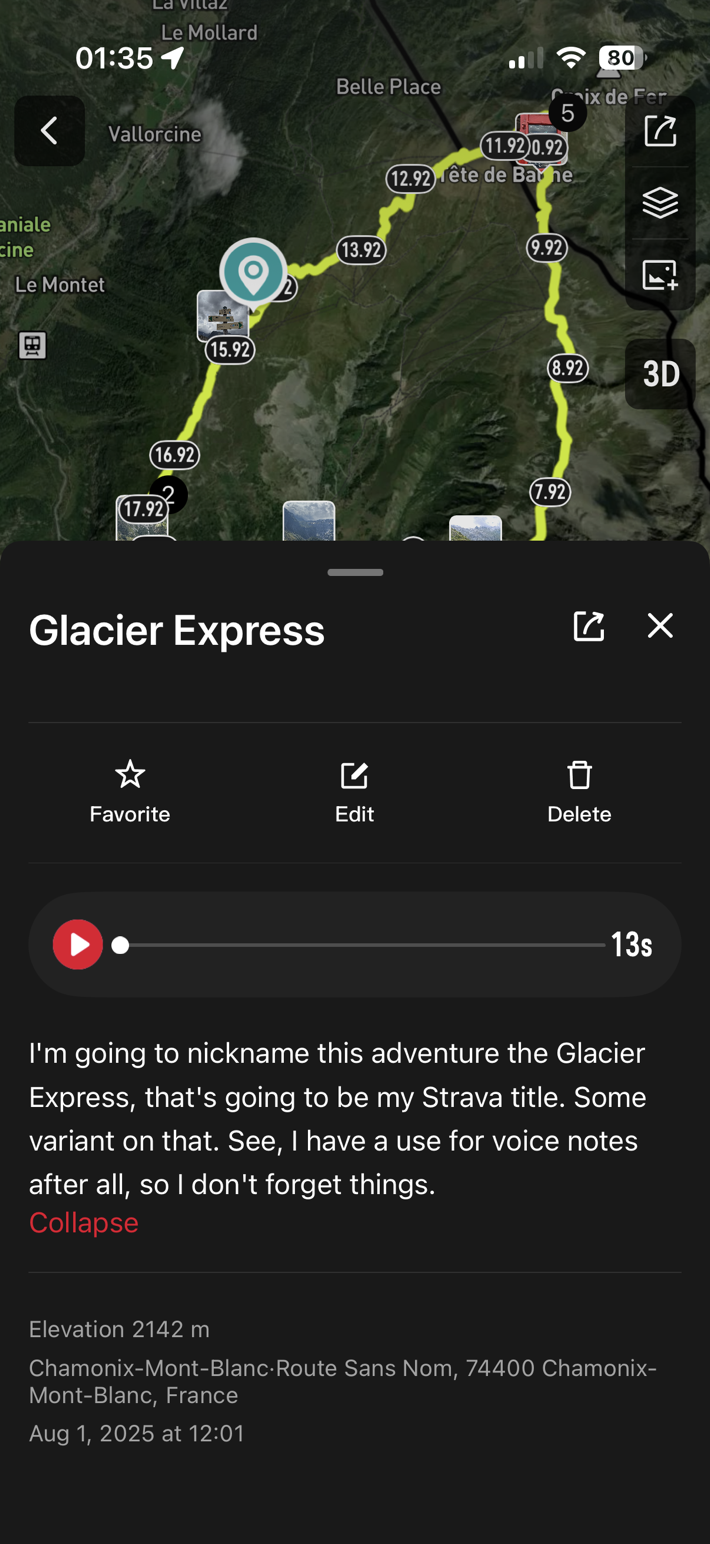
Task: Go back with the top-left arrow
Action: click(49, 131)
